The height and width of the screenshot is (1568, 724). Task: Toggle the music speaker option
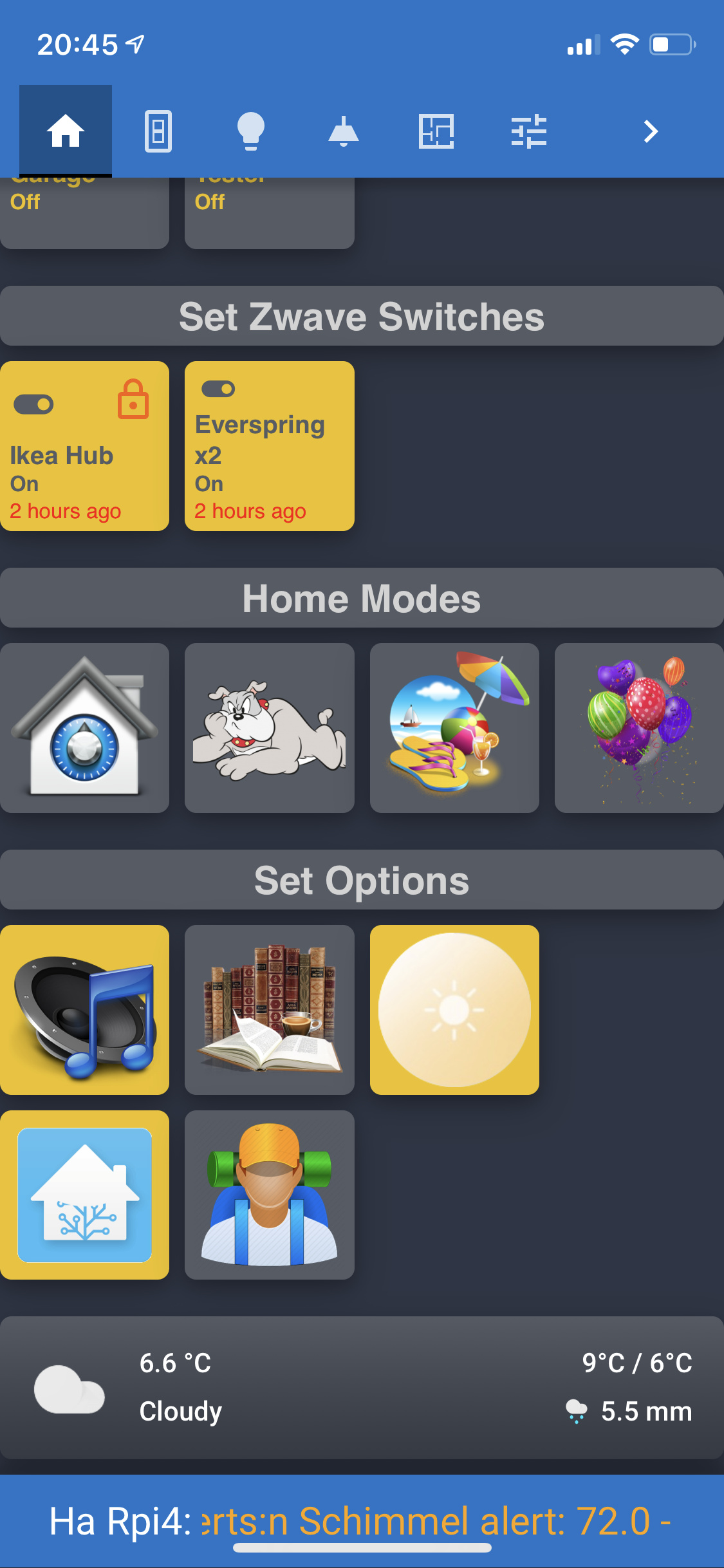84,1010
